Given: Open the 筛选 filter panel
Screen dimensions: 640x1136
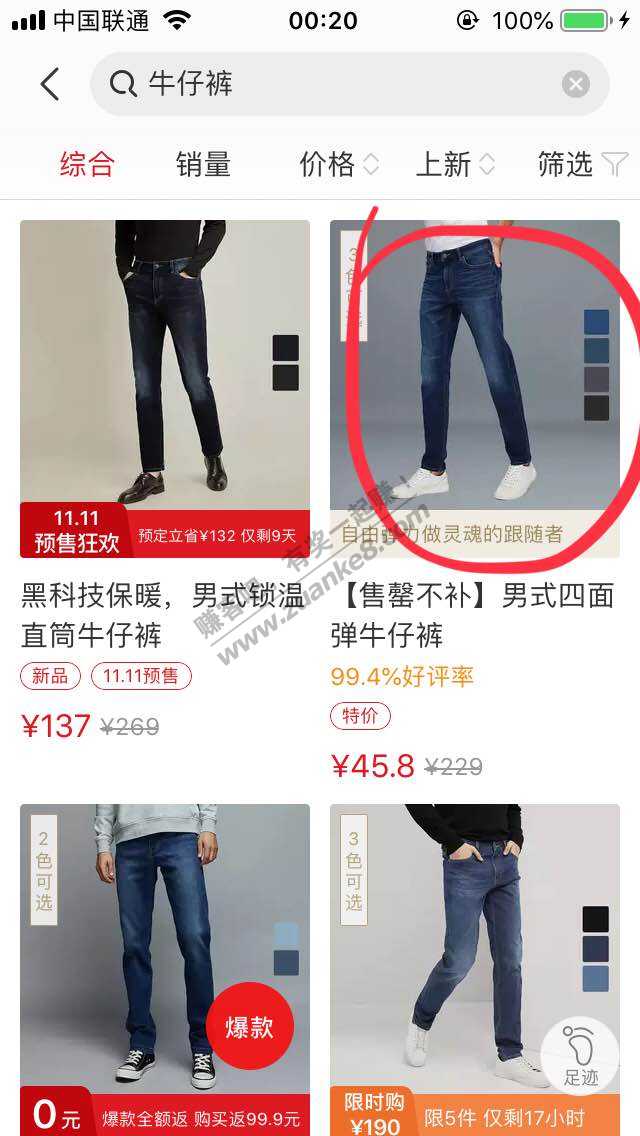Looking at the screenshot, I should tap(582, 164).
